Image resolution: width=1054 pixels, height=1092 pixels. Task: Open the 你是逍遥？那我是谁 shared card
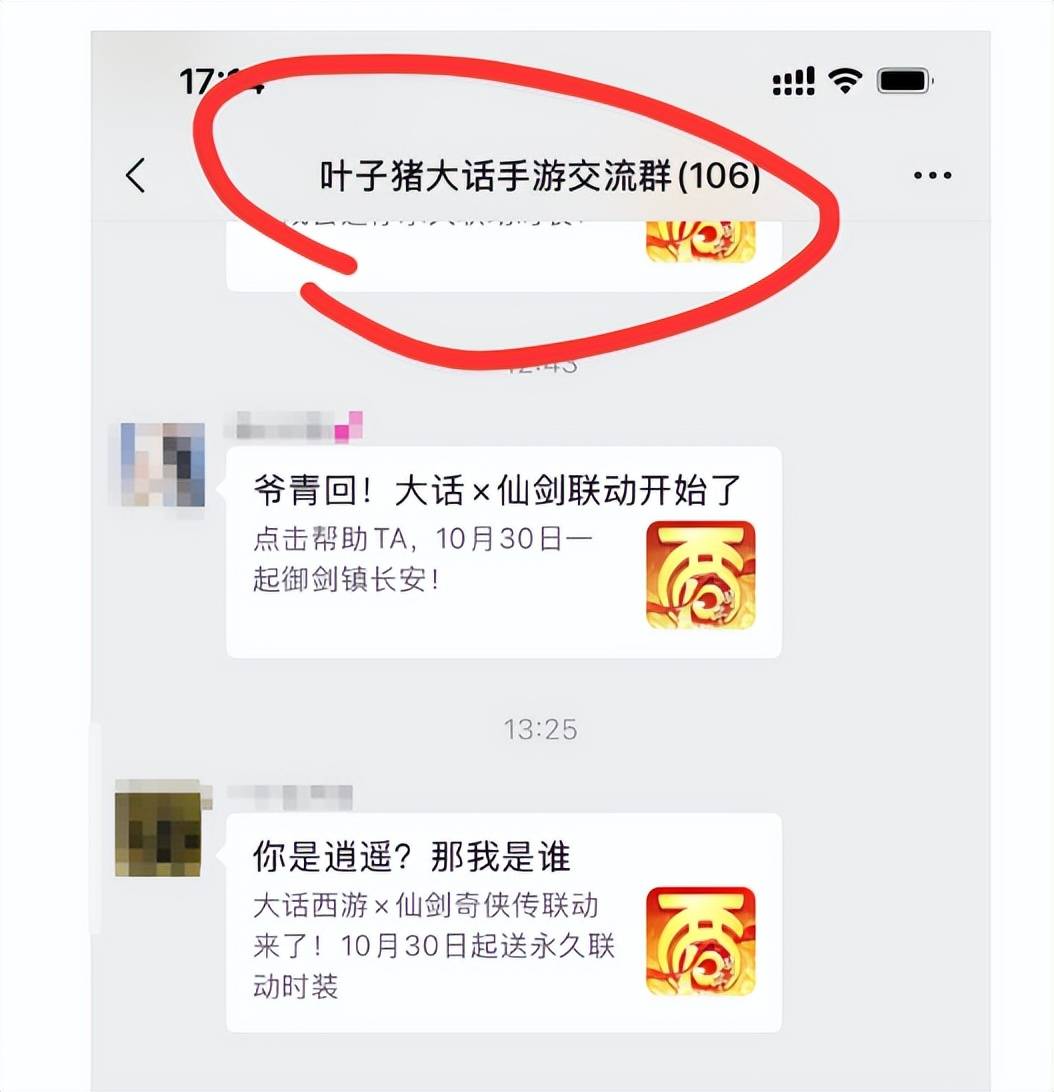point(503,922)
